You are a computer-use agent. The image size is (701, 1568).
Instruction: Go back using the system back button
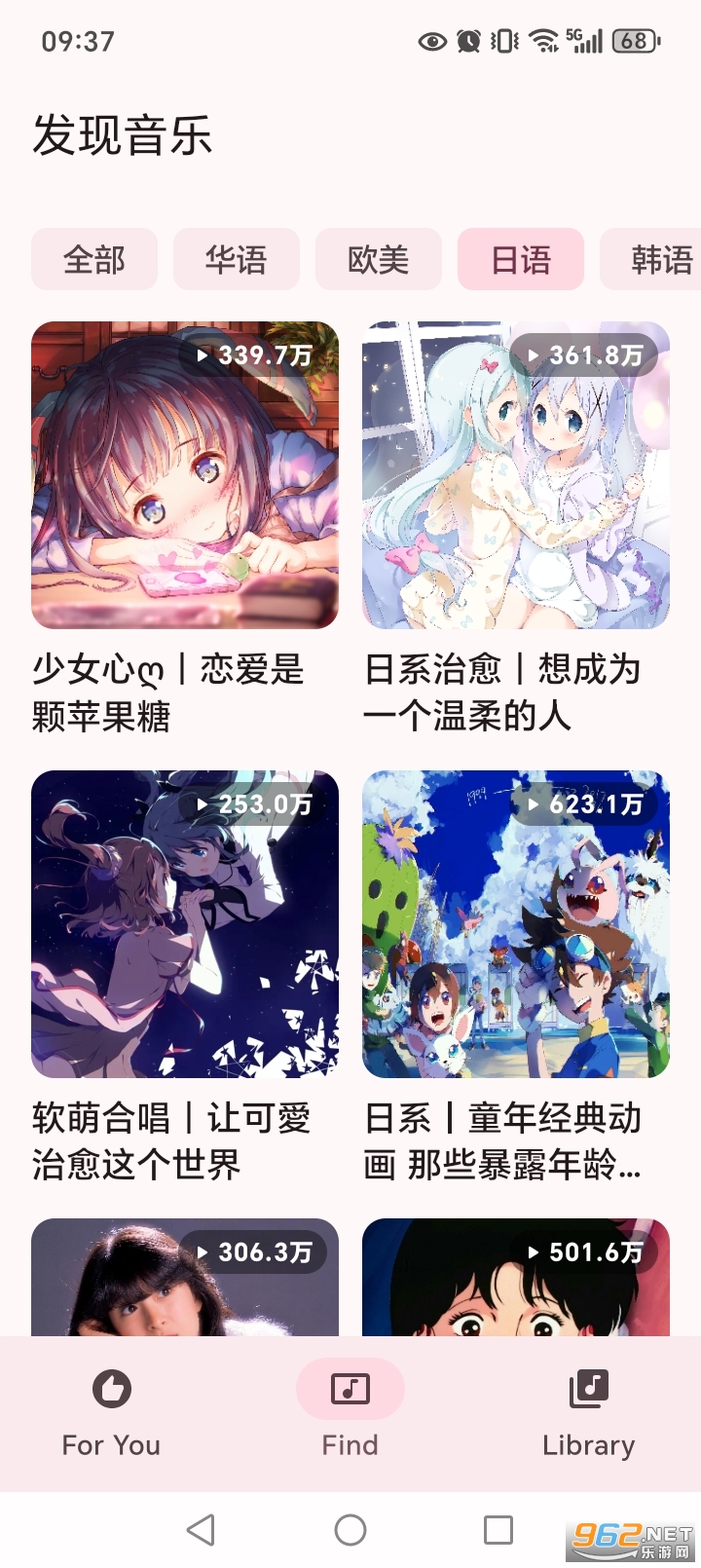[x=201, y=1530]
